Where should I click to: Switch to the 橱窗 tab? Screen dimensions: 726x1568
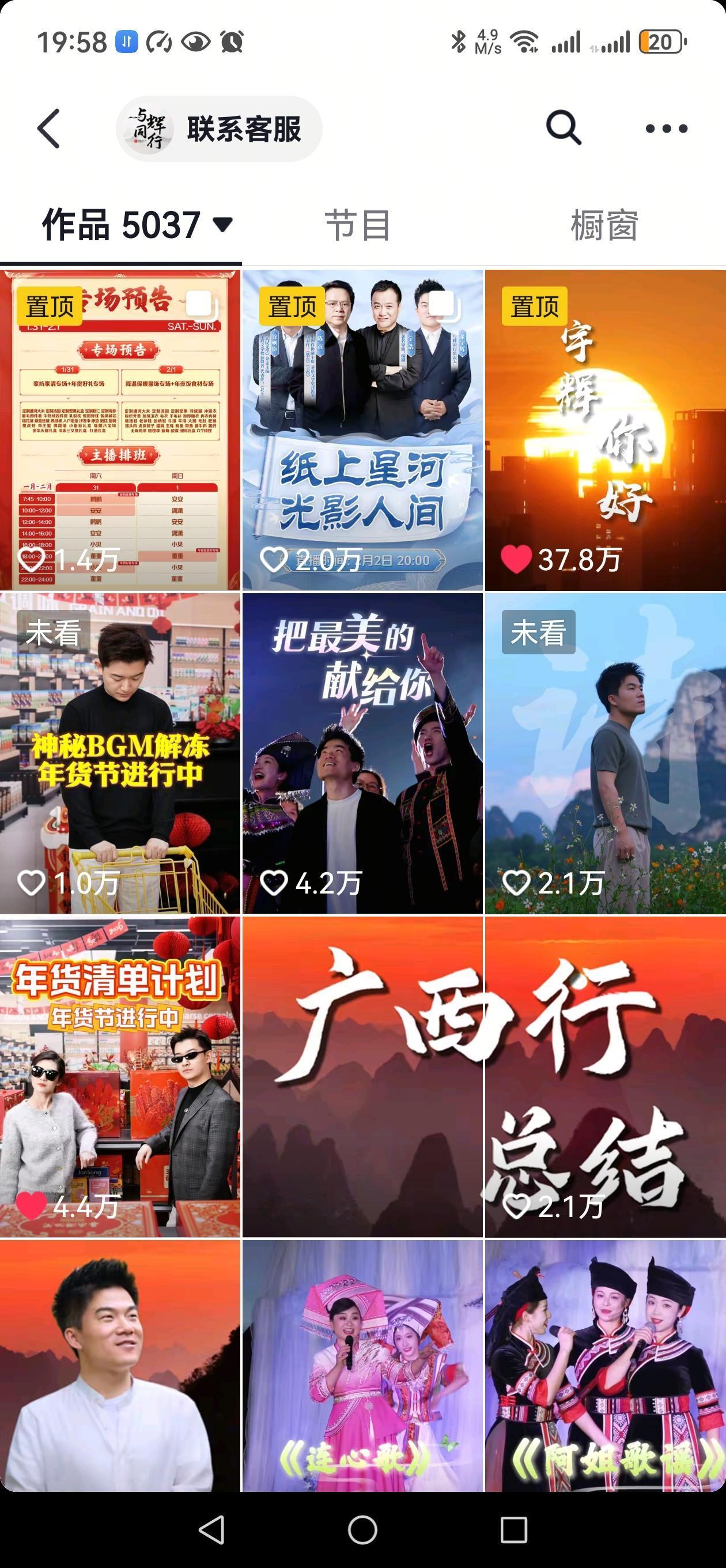[x=604, y=225]
